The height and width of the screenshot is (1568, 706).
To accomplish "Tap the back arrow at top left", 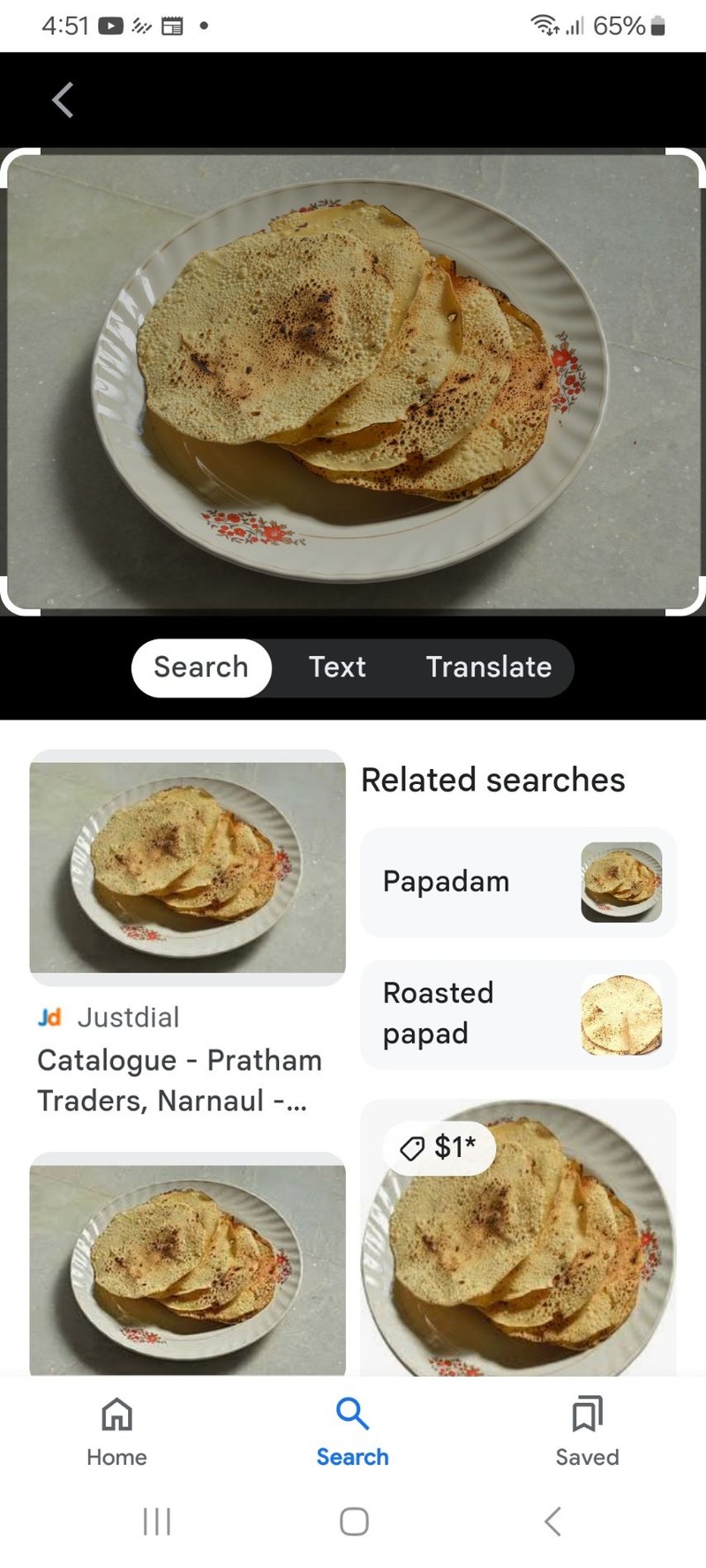I will point(62,100).
